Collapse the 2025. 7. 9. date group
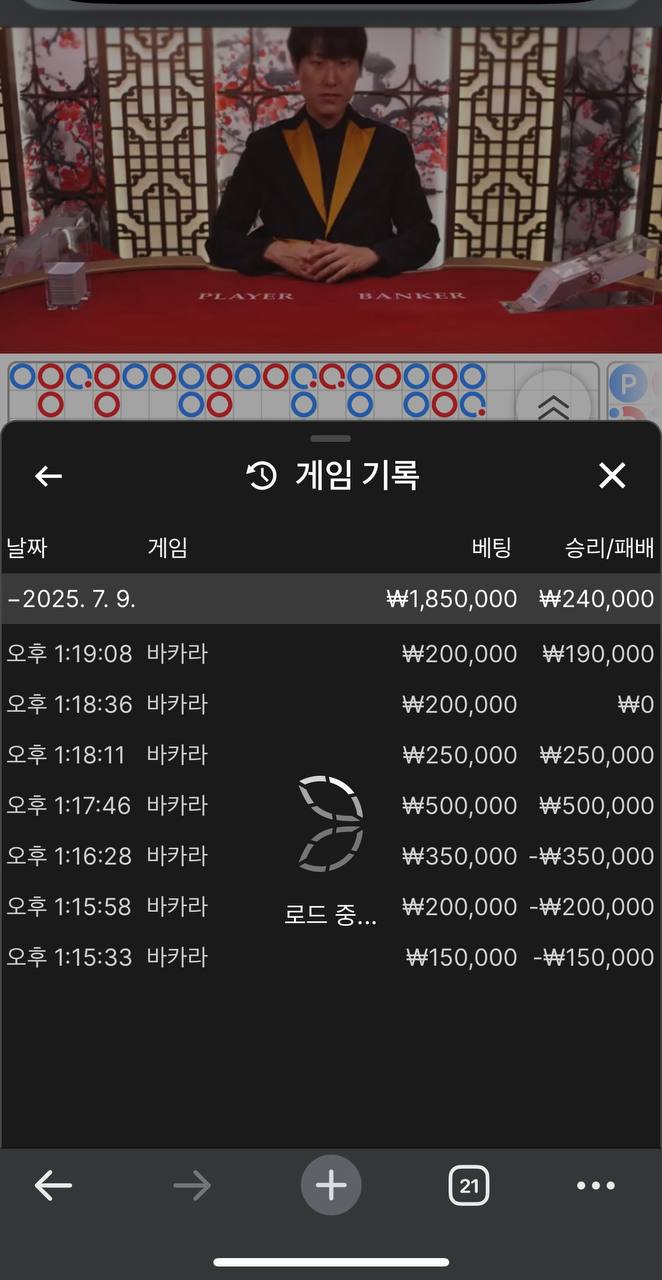Image resolution: width=662 pixels, height=1280 pixels. click(72, 599)
